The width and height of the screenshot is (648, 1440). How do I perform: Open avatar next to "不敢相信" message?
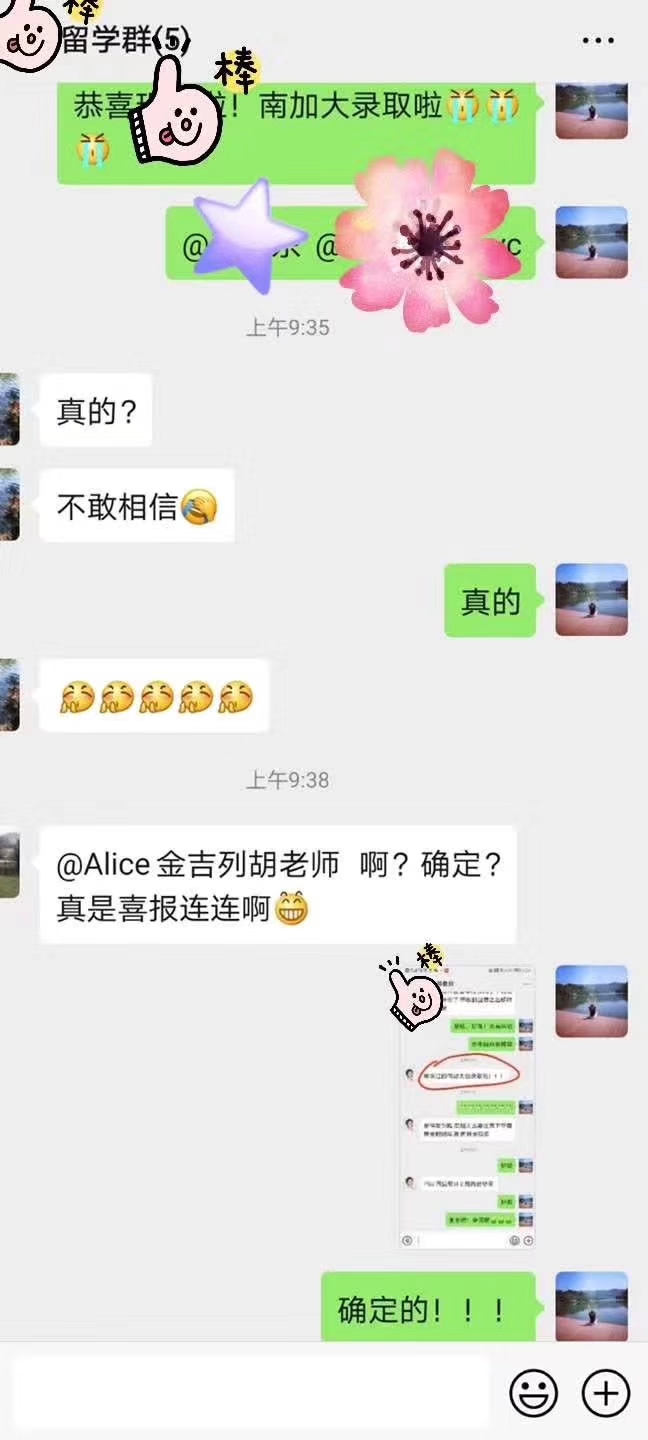(x=9, y=504)
